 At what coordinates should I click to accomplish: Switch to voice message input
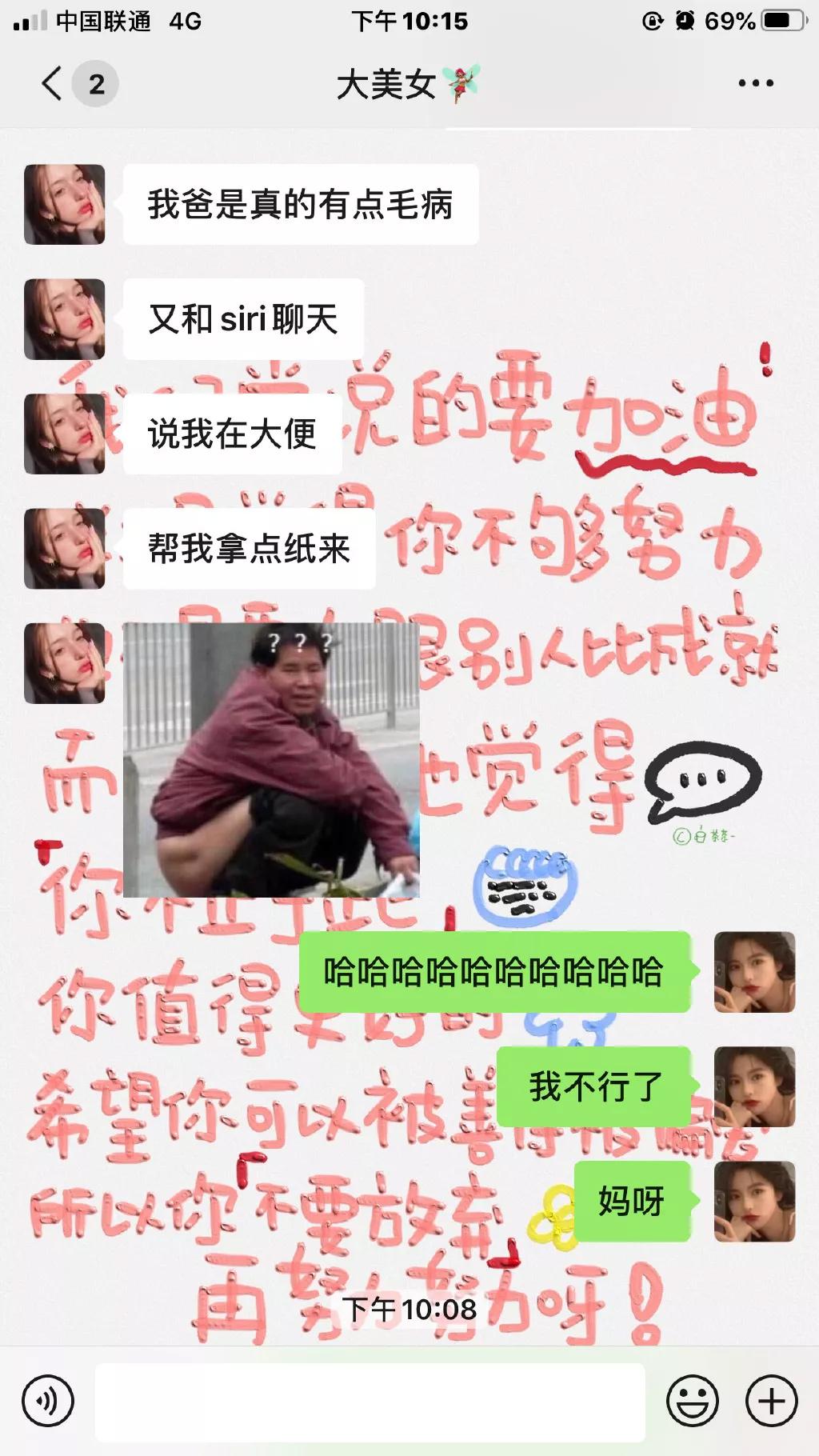48,1402
